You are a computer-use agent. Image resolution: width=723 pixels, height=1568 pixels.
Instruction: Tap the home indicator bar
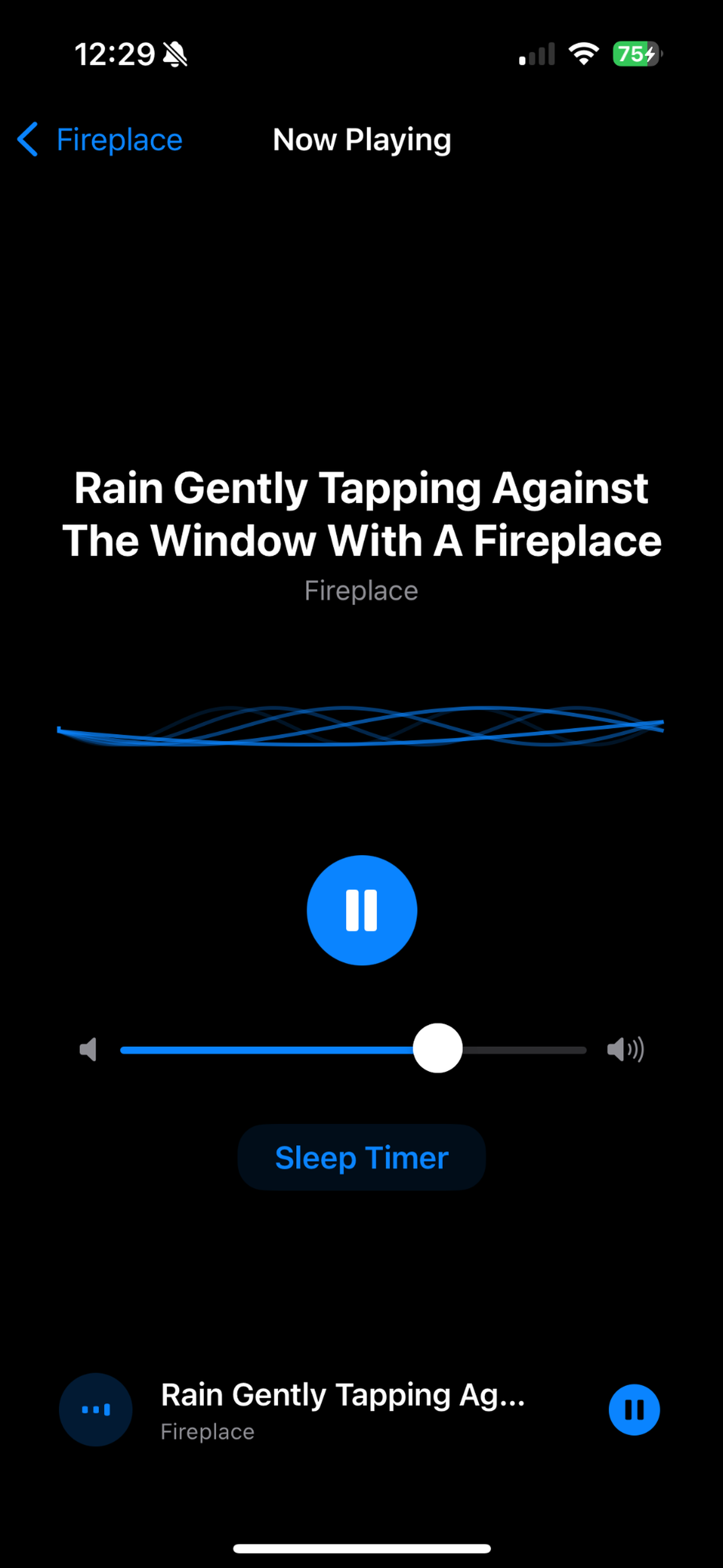click(361, 1547)
